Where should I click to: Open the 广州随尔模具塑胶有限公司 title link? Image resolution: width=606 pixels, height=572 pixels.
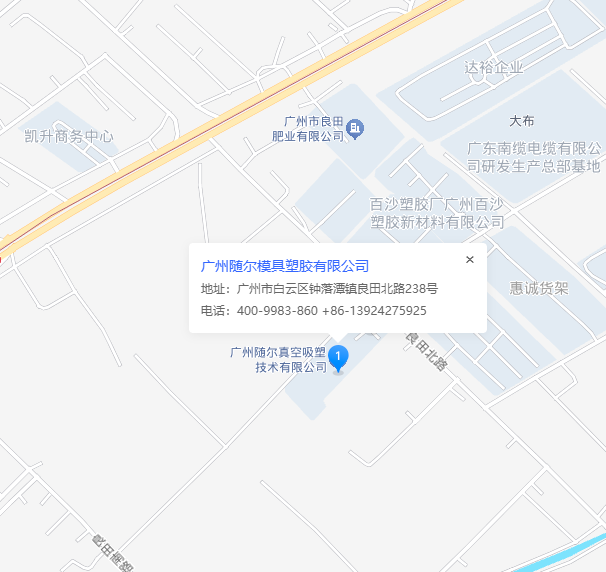click(285, 266)
